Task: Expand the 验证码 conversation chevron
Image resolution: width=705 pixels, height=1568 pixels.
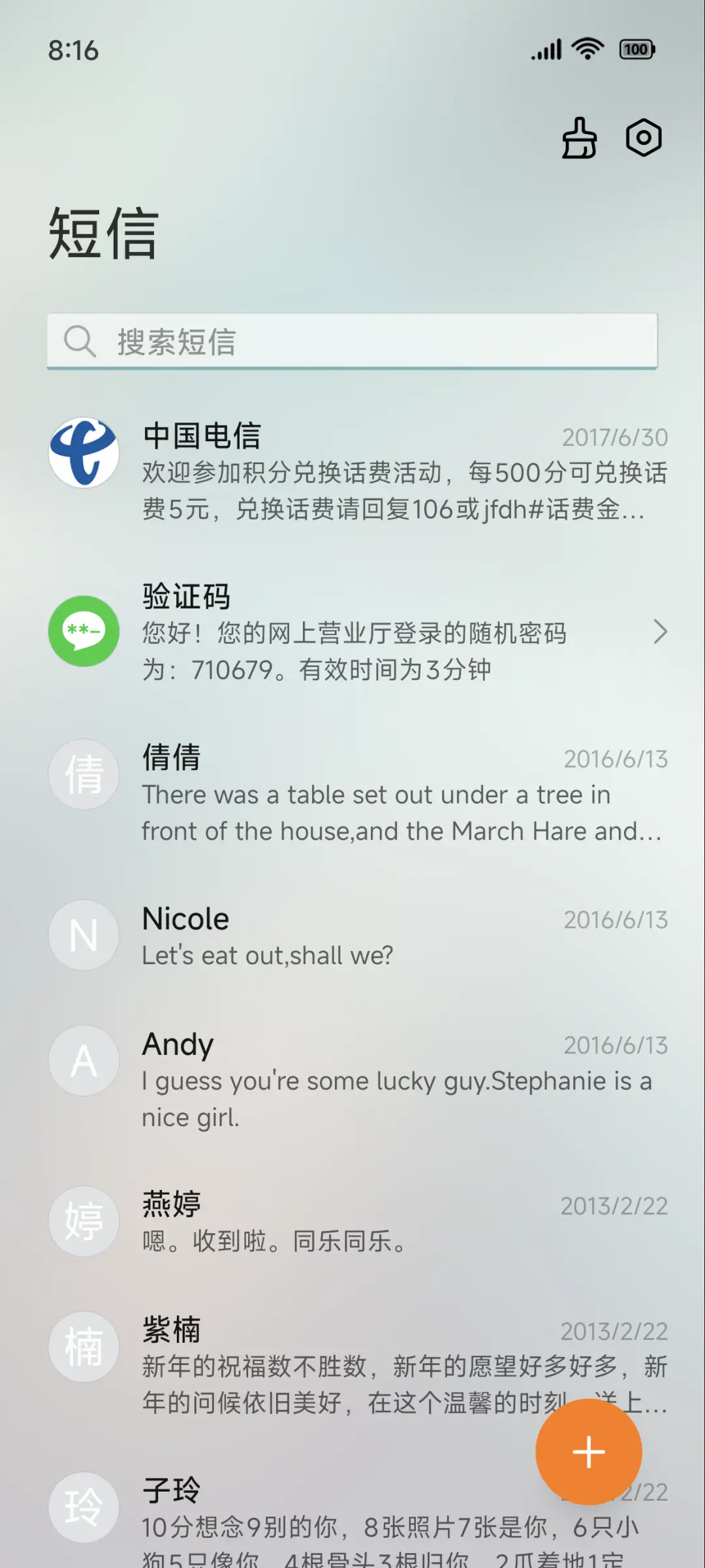Action: point(661,632)
